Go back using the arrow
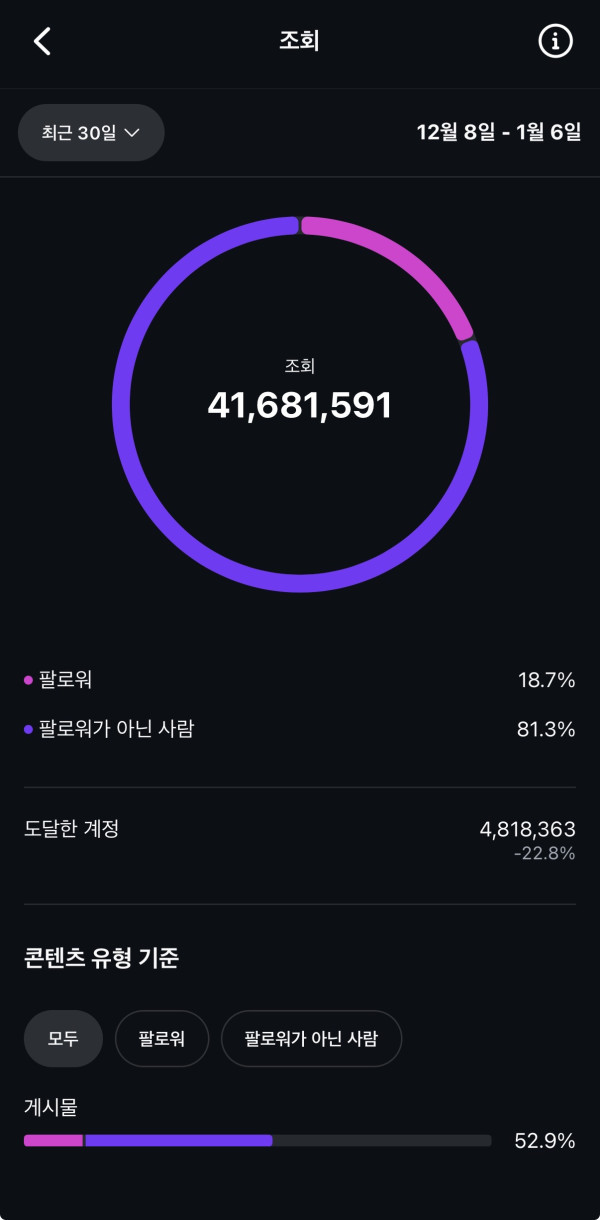The image size is (600, 1220). coord(42,41)
